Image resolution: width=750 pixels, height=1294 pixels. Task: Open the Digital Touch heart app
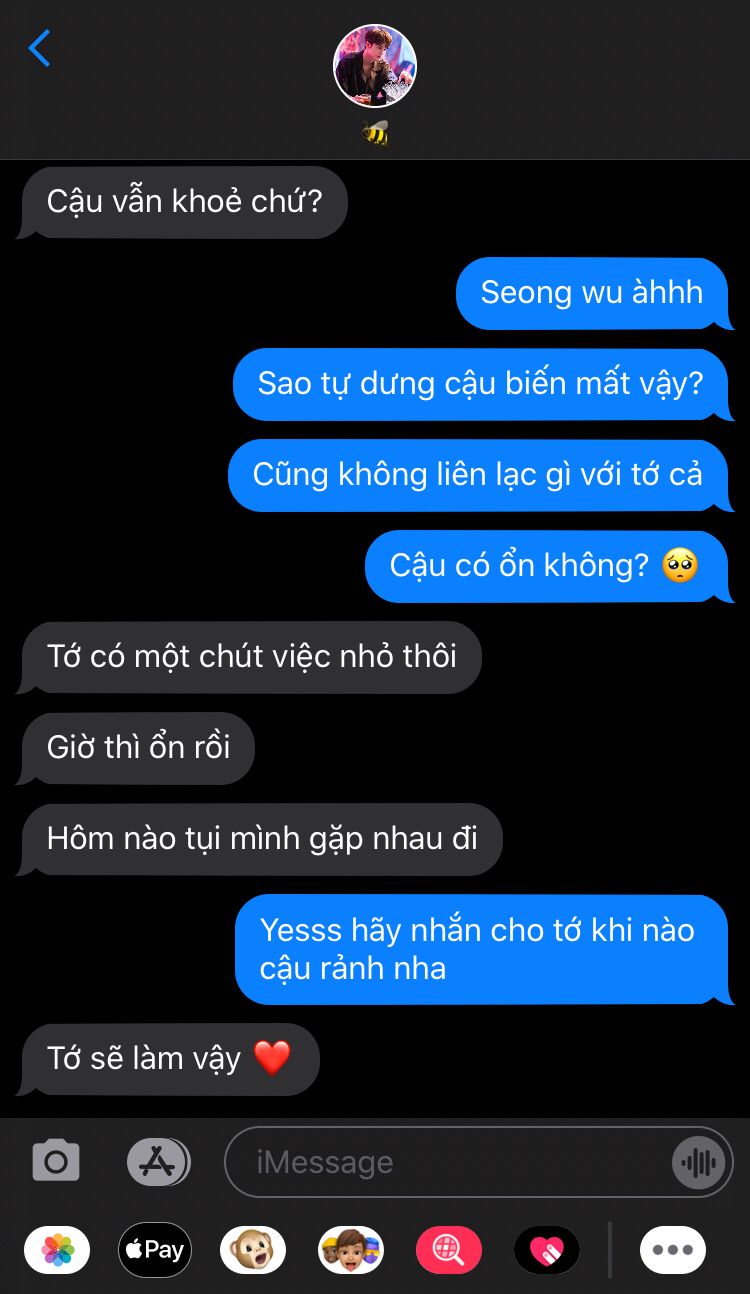(x=547, y=1250)
